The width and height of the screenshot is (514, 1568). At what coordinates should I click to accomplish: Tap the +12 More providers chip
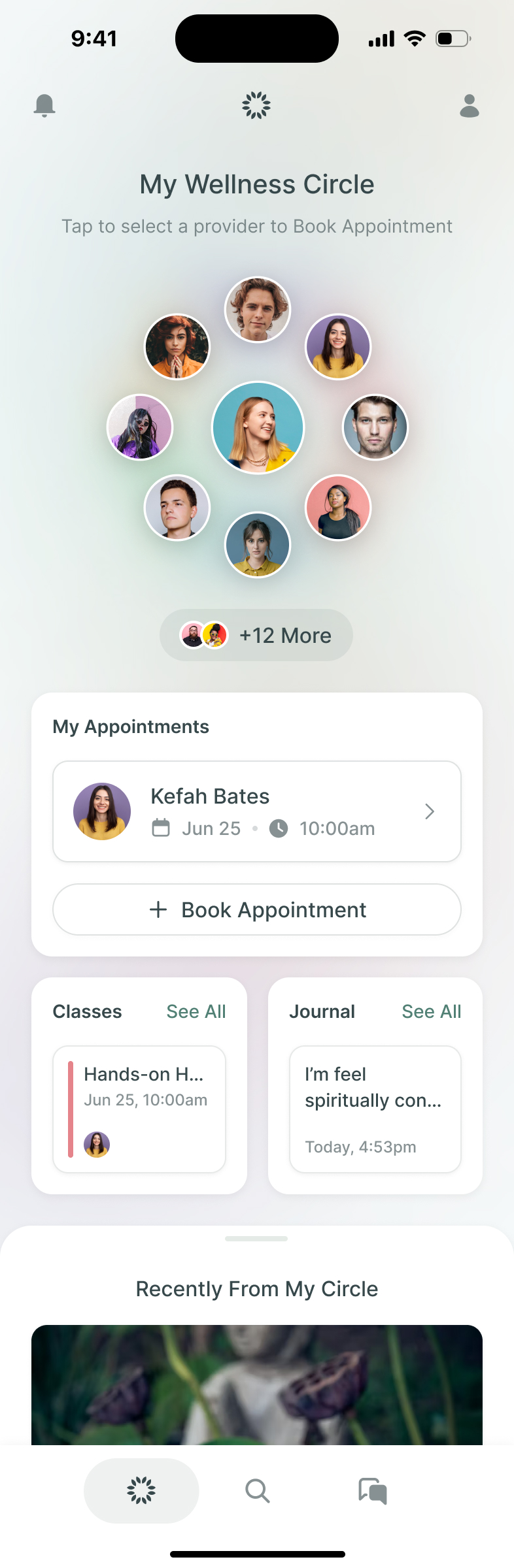256,635
